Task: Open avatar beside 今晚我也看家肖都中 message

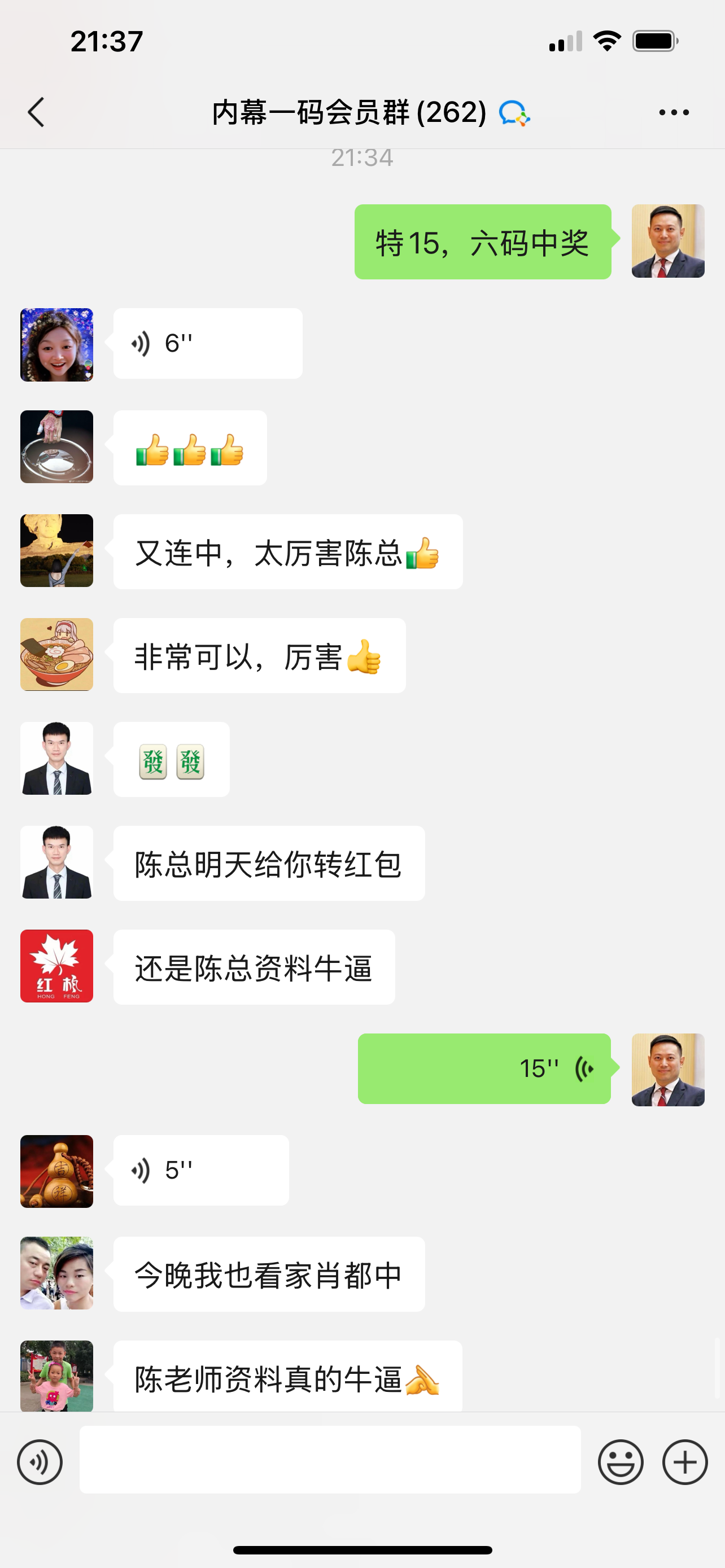Action: tap(56, 1273)
